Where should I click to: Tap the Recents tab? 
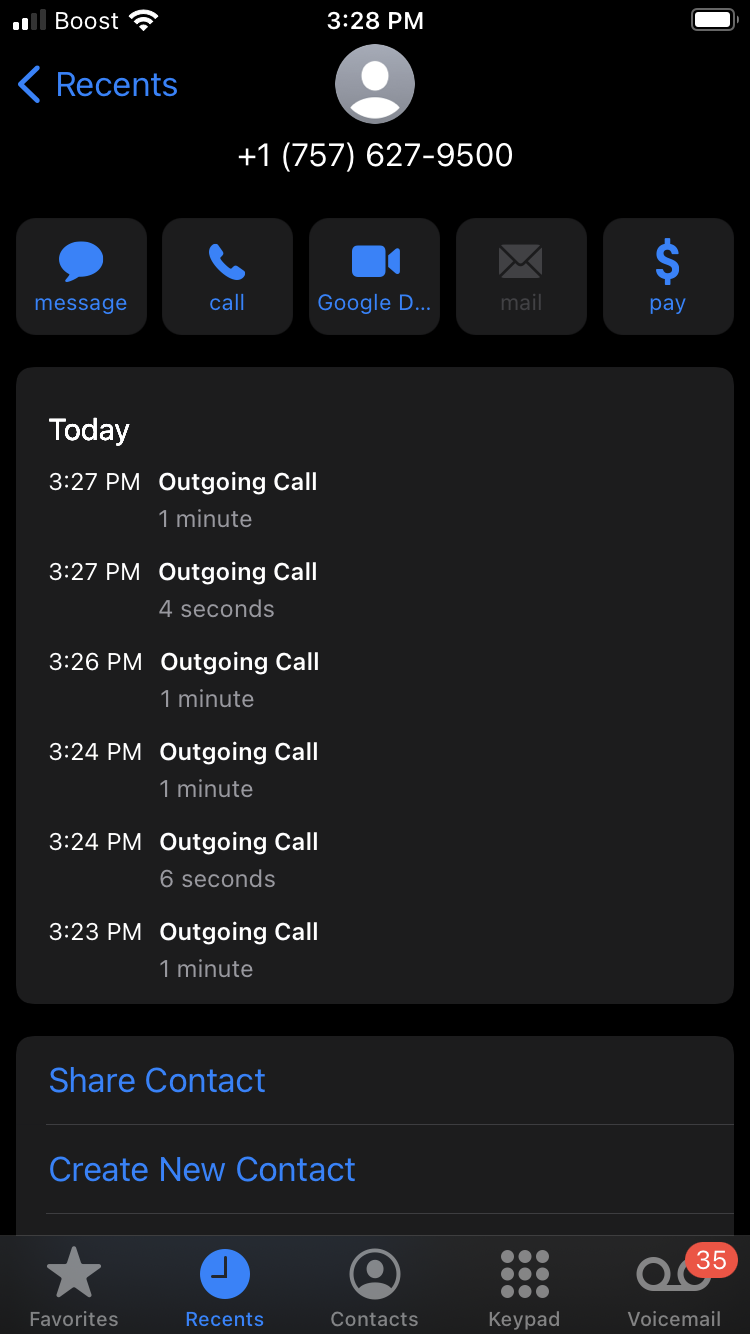tap(225, 1287)
